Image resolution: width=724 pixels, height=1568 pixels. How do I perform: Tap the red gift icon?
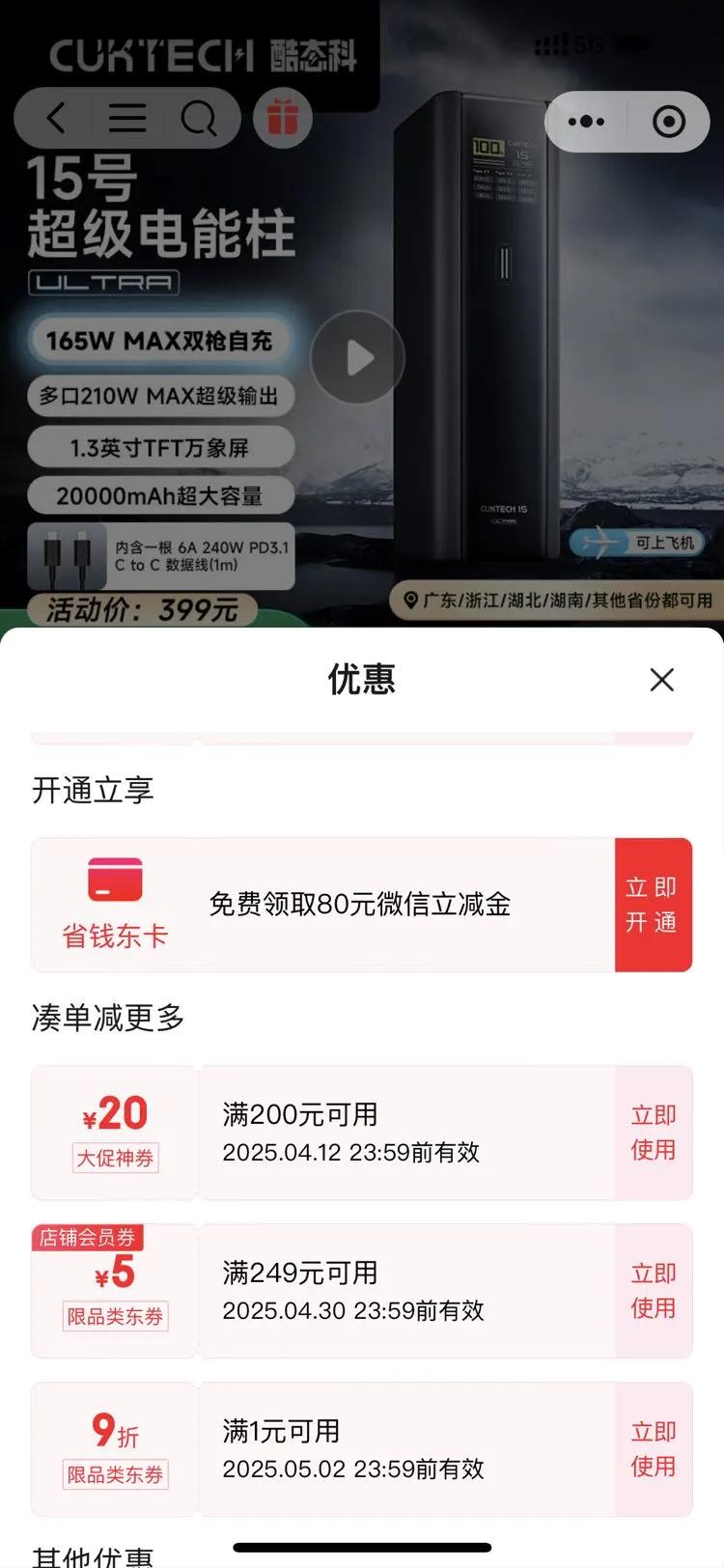coord(282,118)
